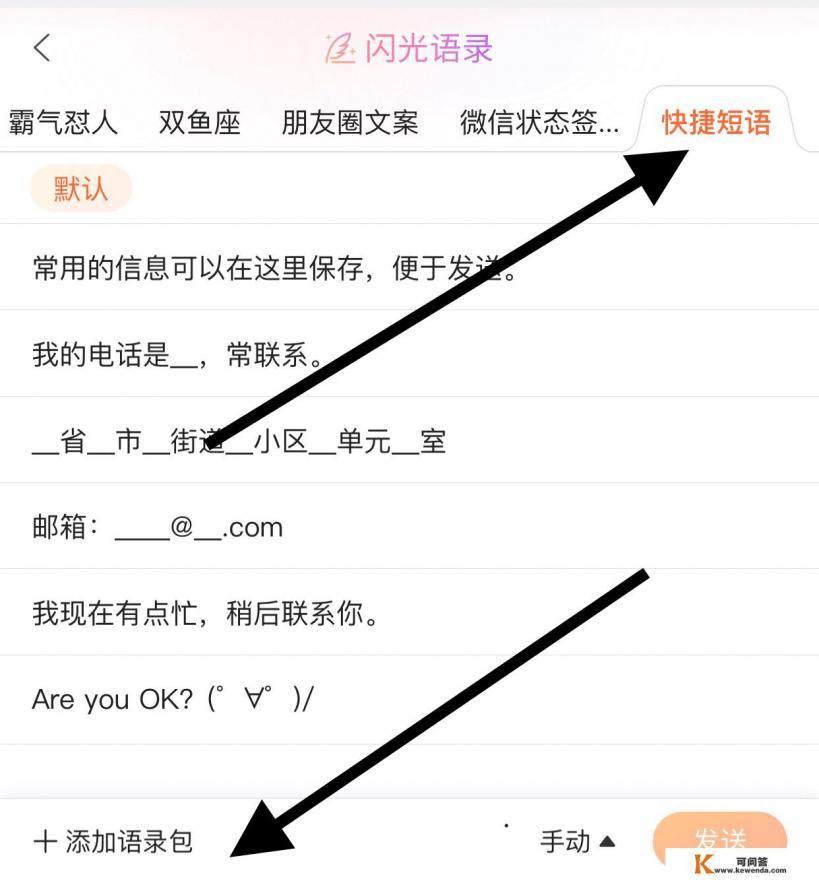Tap the back arrow to return
Viewport: 819px width, 885px height.
tap(42, 46)
